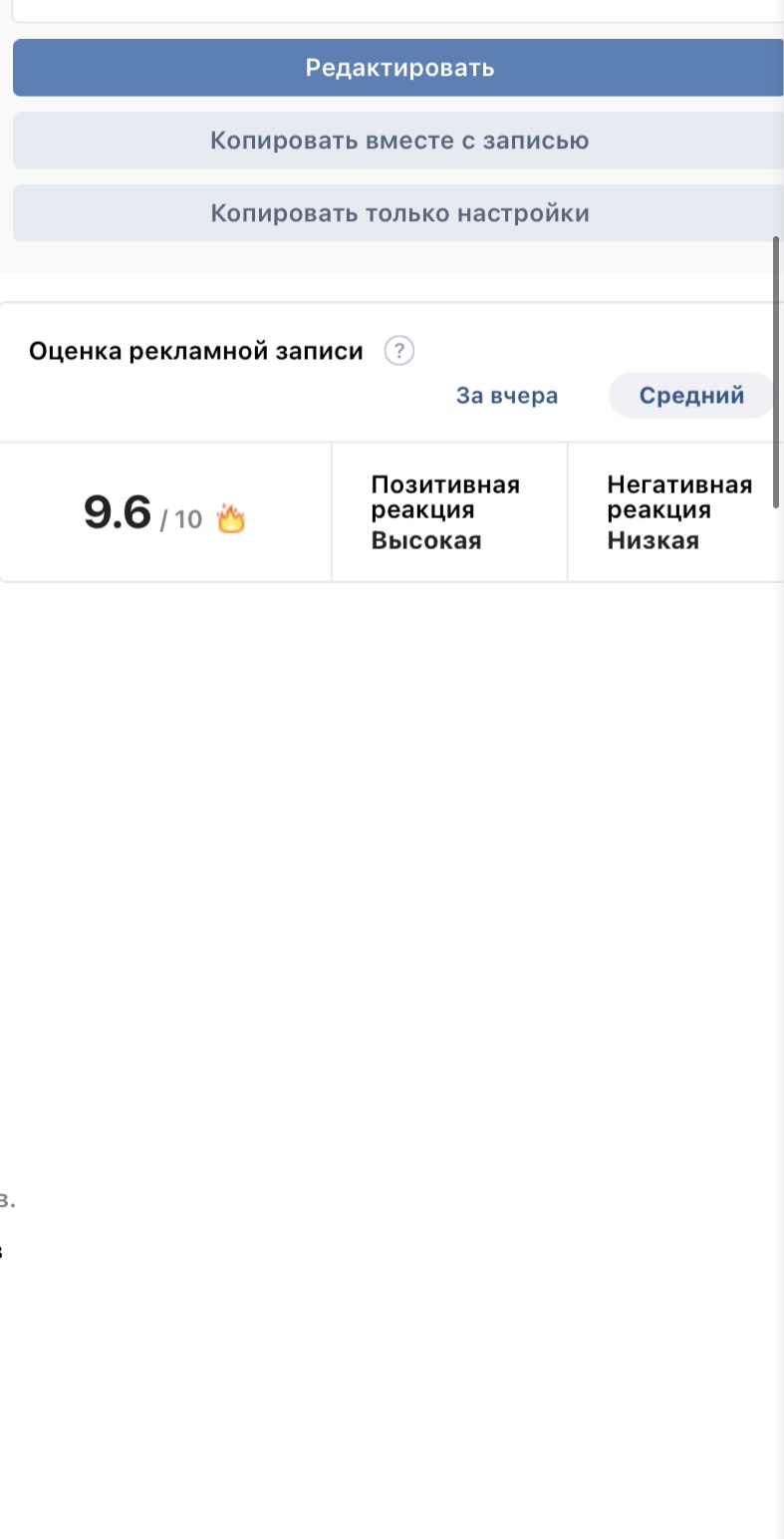
Task: Switch to the Средний tab
Action: (691, 396)
